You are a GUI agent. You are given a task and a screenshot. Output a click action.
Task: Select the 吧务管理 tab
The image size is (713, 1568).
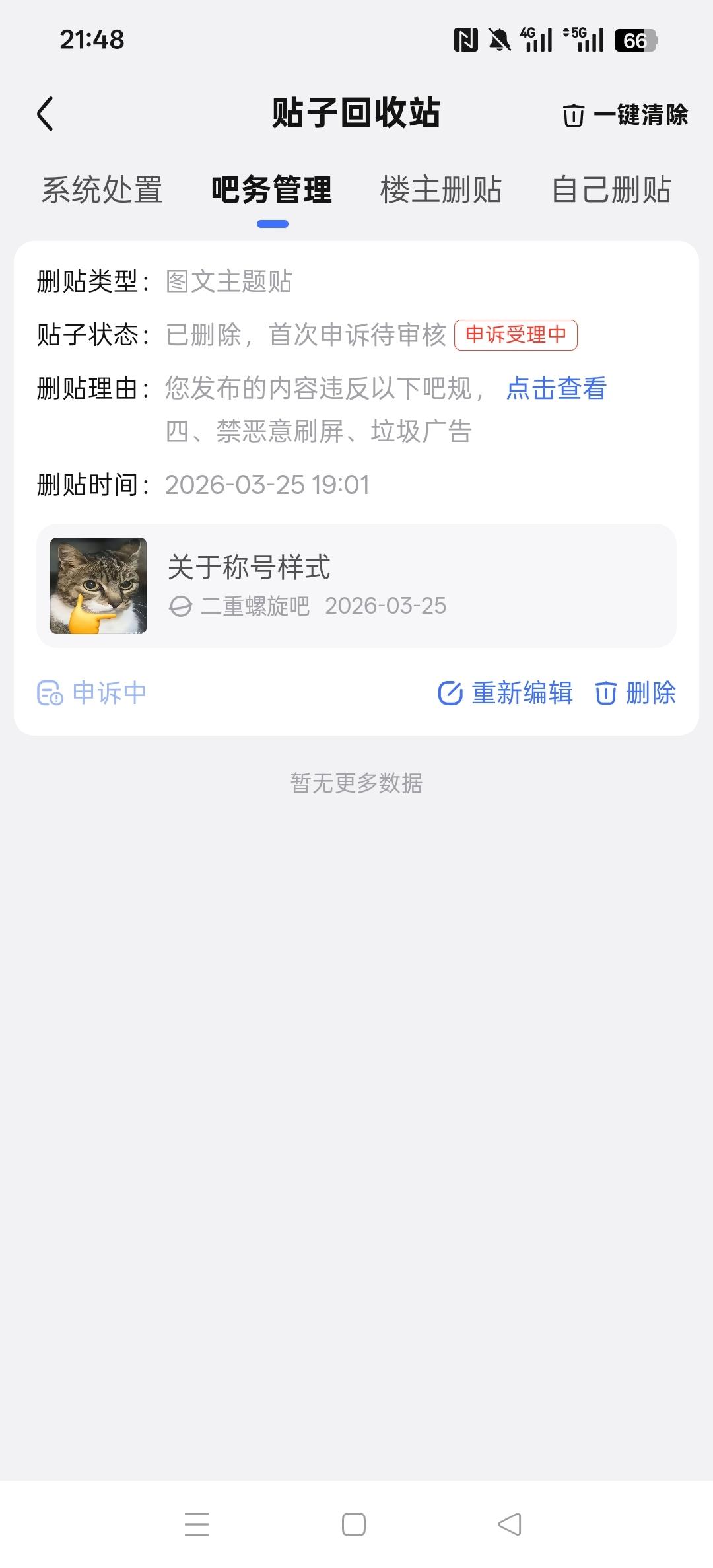pyautogui.click(x=272, y=190)
